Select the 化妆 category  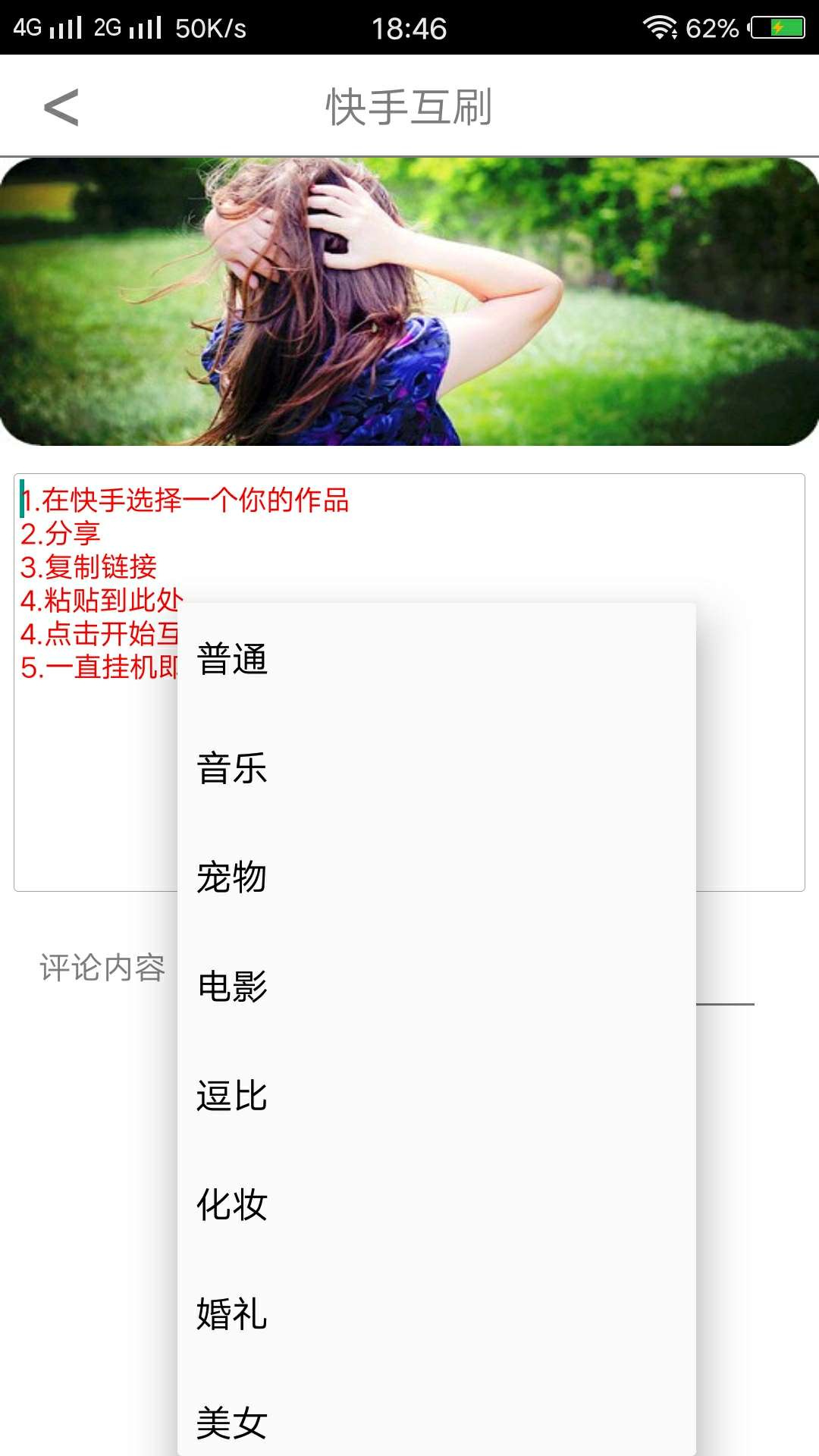[x=436, y=1204]
